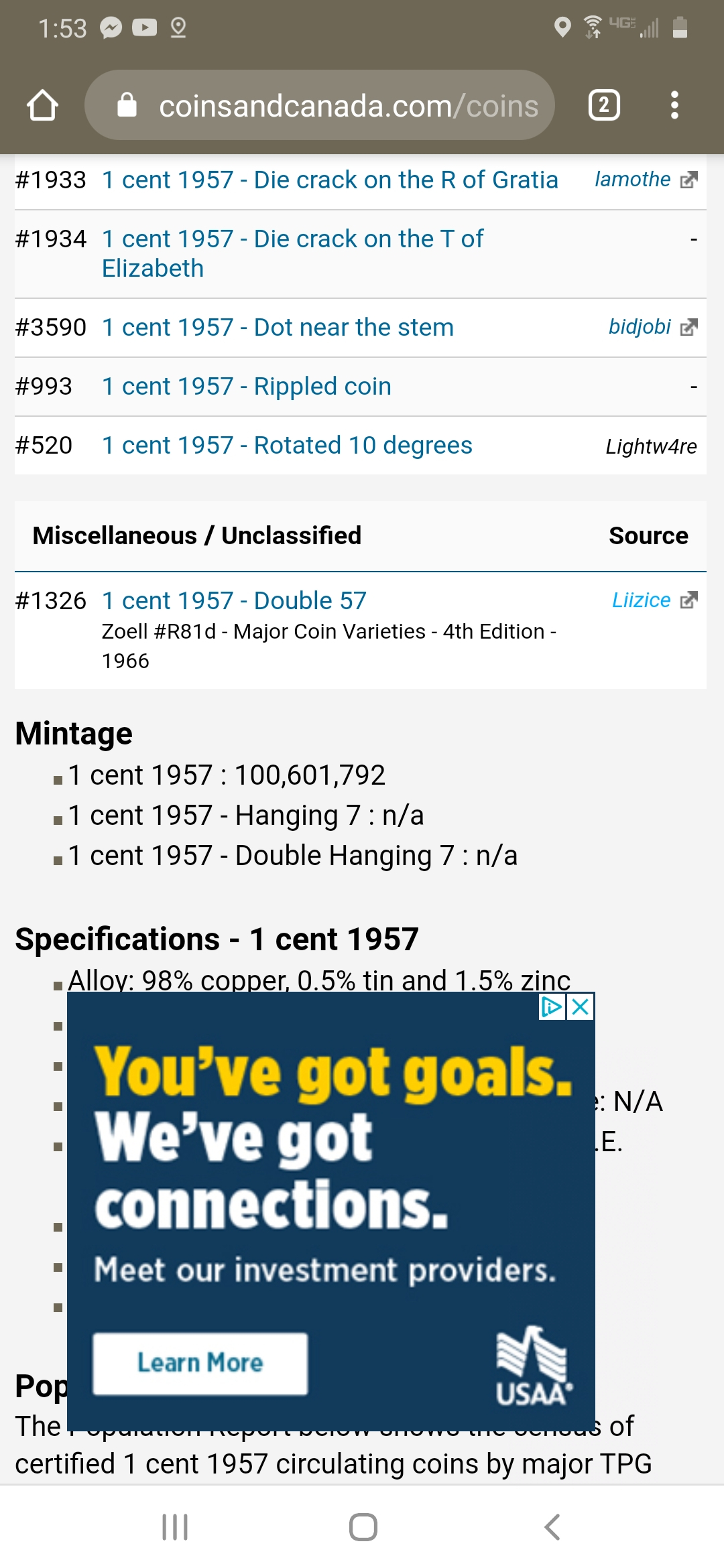The image size is (724, 1568).
Task: Open the AdChoices info icon
Action: point(552,1006)
